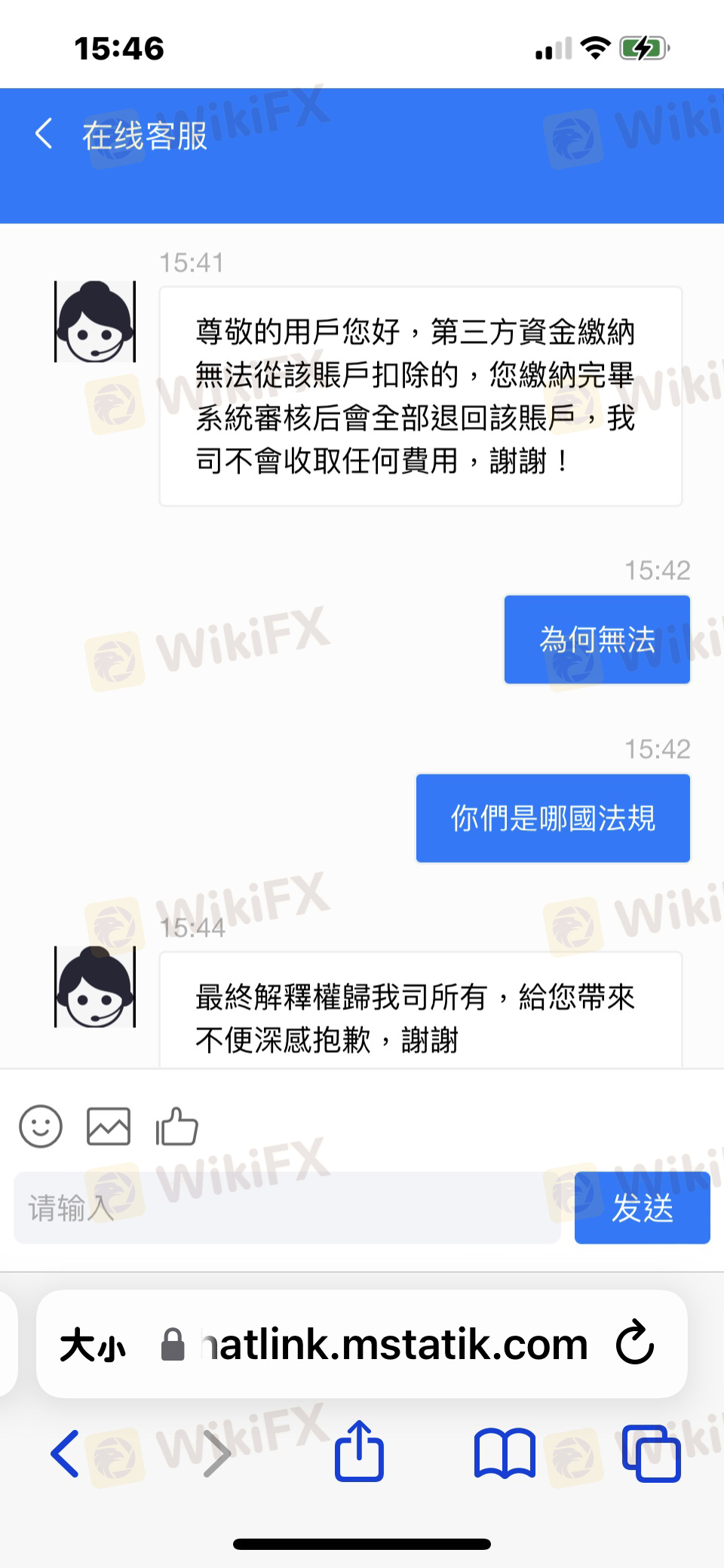Viewport: 724px width, 1568px height.
Task: Open the emoji picker
Action: 41,1127
